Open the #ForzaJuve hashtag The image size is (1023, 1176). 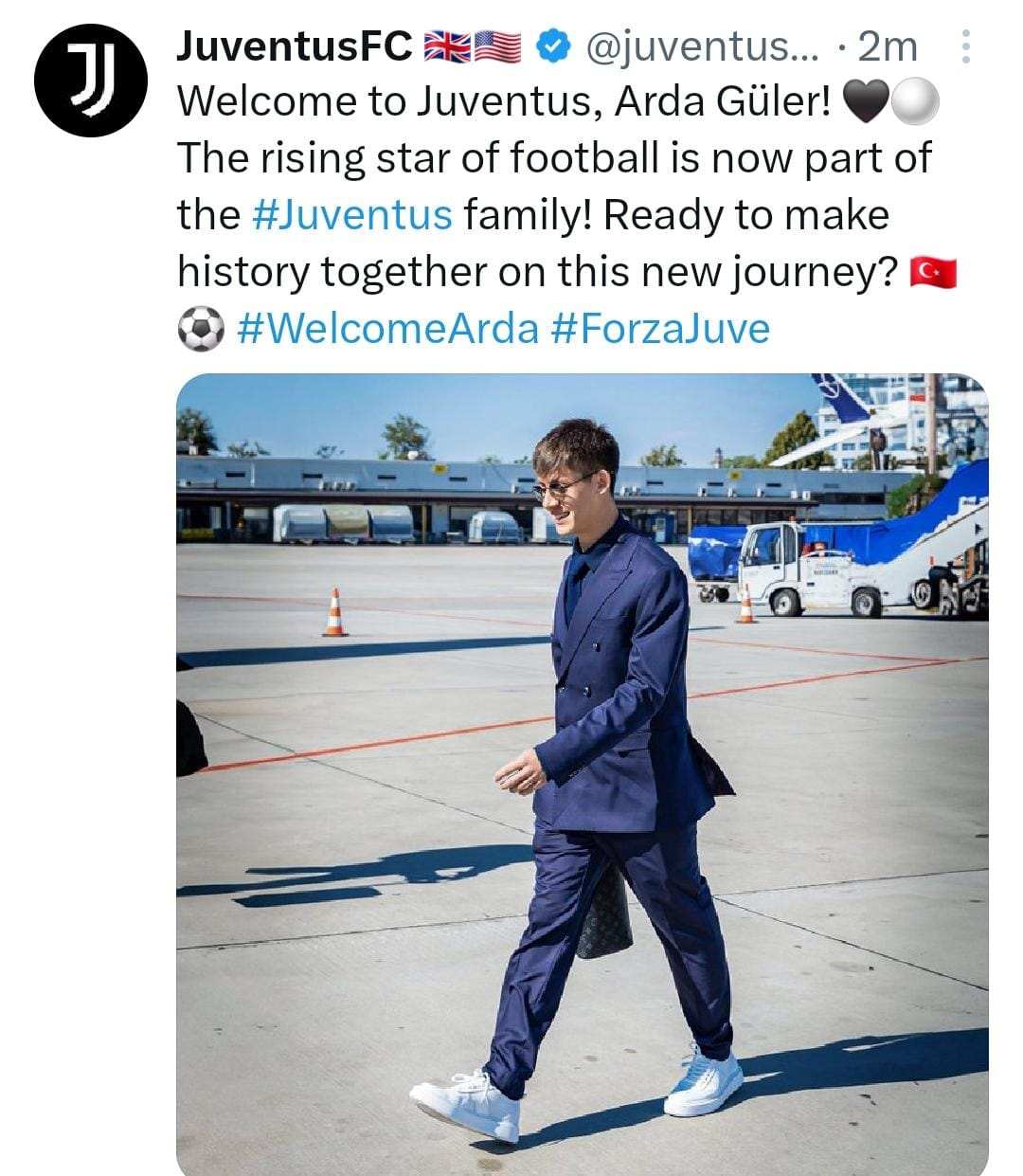pos(659,329)
